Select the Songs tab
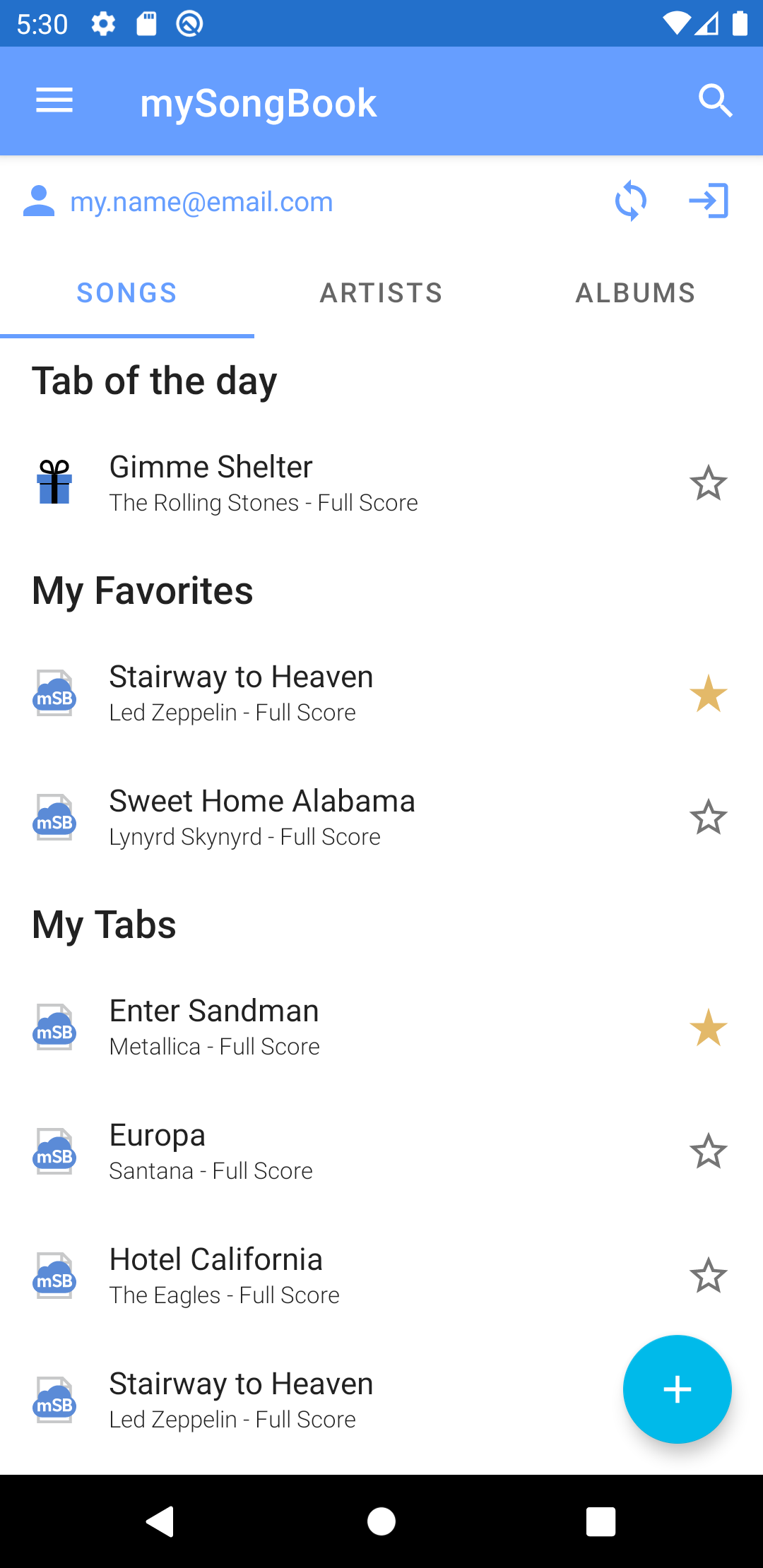 pos(127,293)
